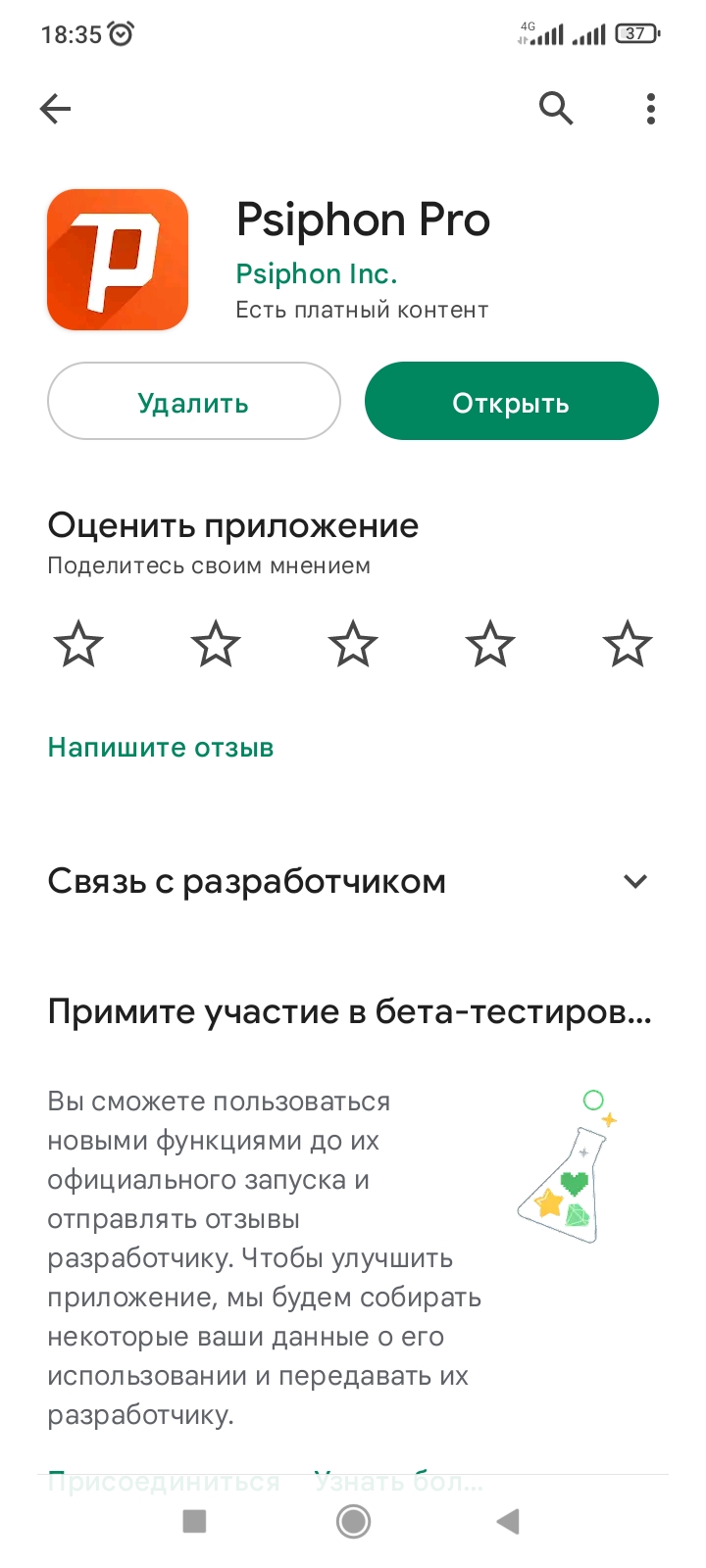Expand Связь с разработчиком section
Image resolution: width=706 pixels, height=1568 pixels.
pos(635,881)
